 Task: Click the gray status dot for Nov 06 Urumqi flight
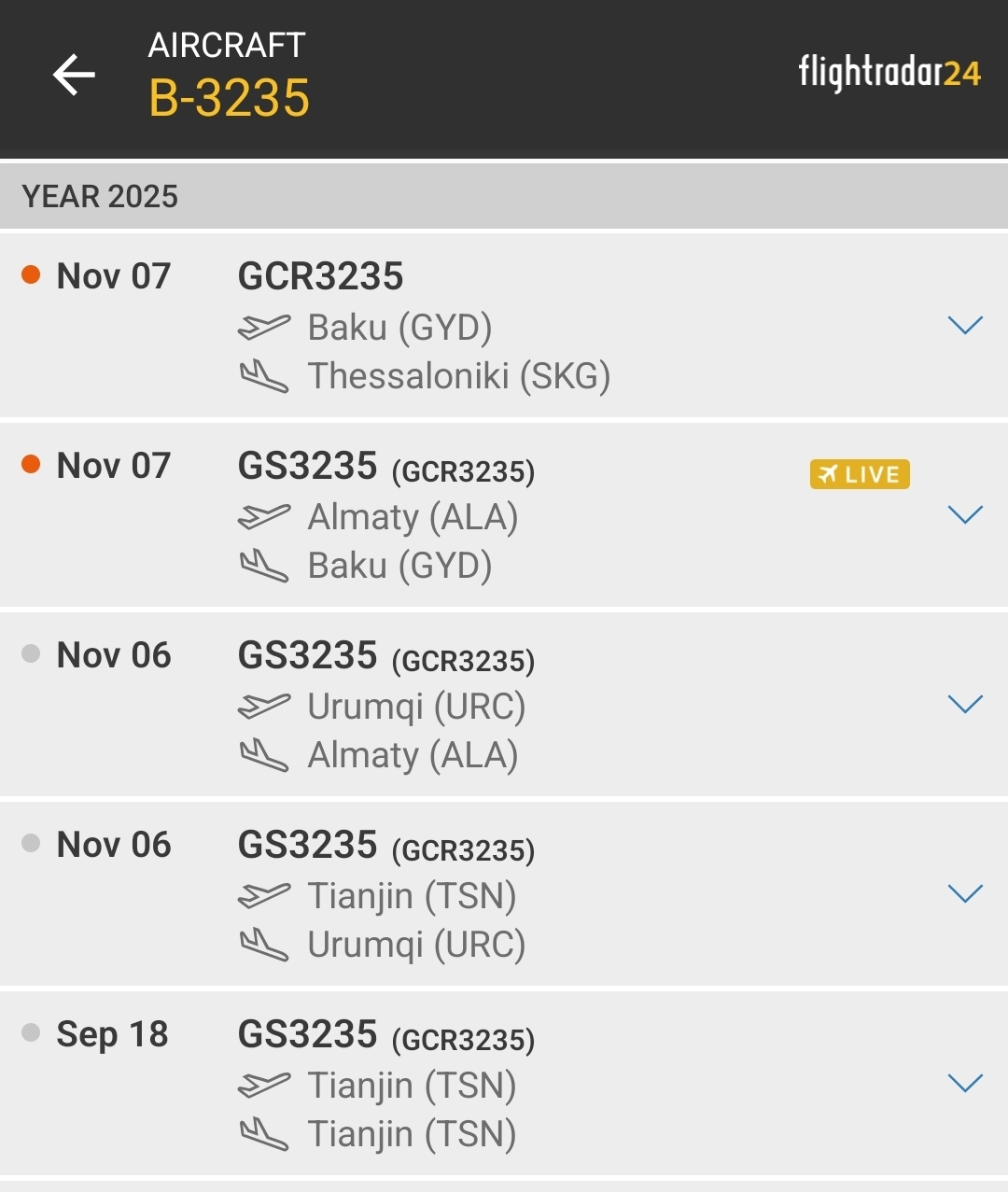(x=31, y=653)
